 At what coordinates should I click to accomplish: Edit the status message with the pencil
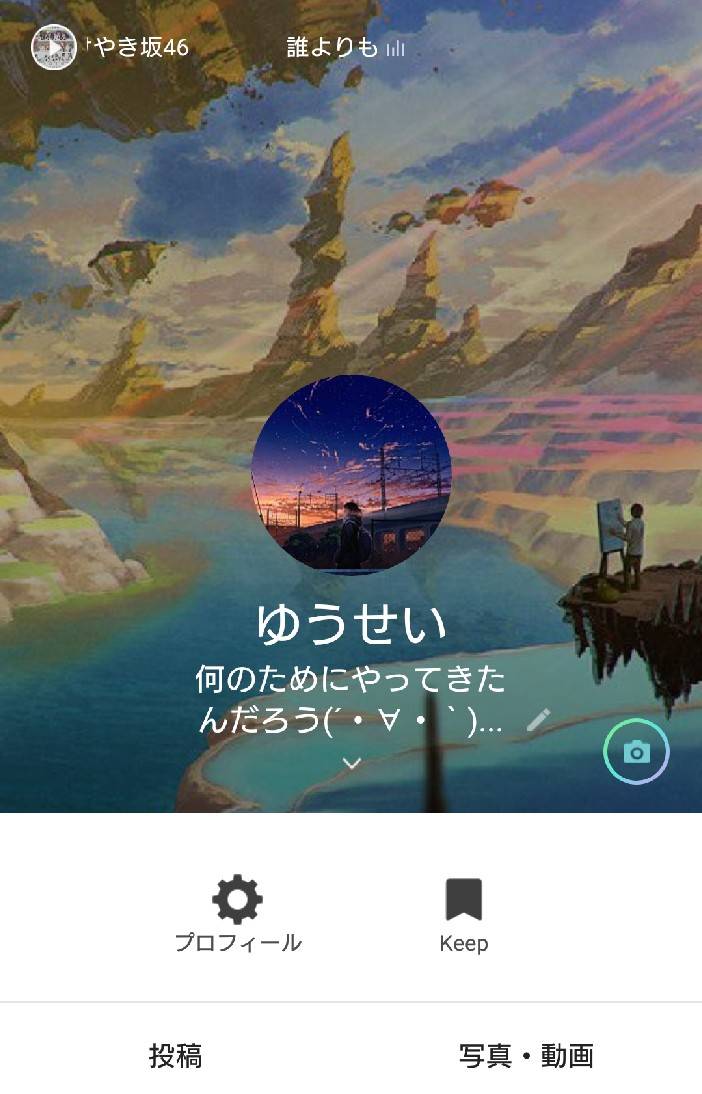pos(539,719)
